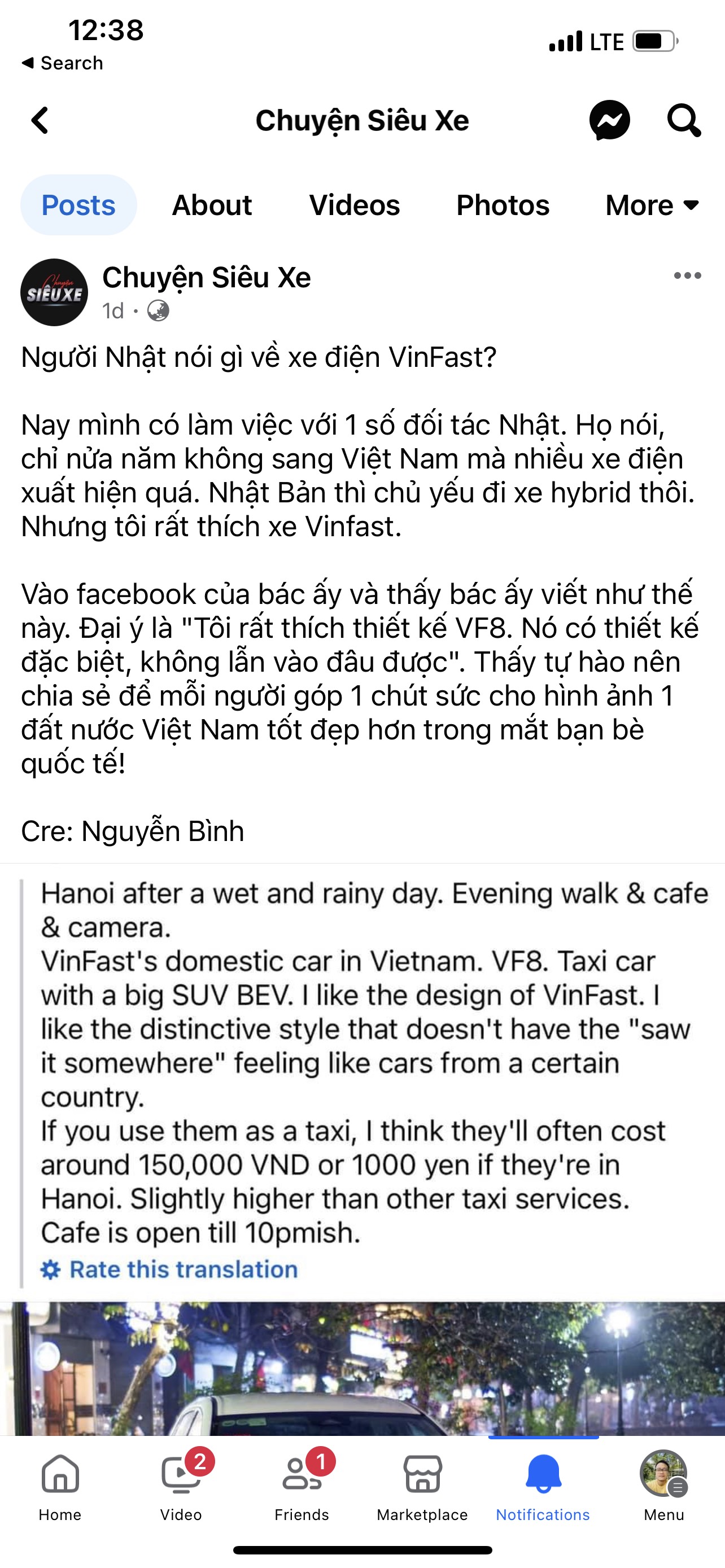Screen dimensions: 725x1568
Task: Open the night street photo in the post
Action: point(362,1369)
